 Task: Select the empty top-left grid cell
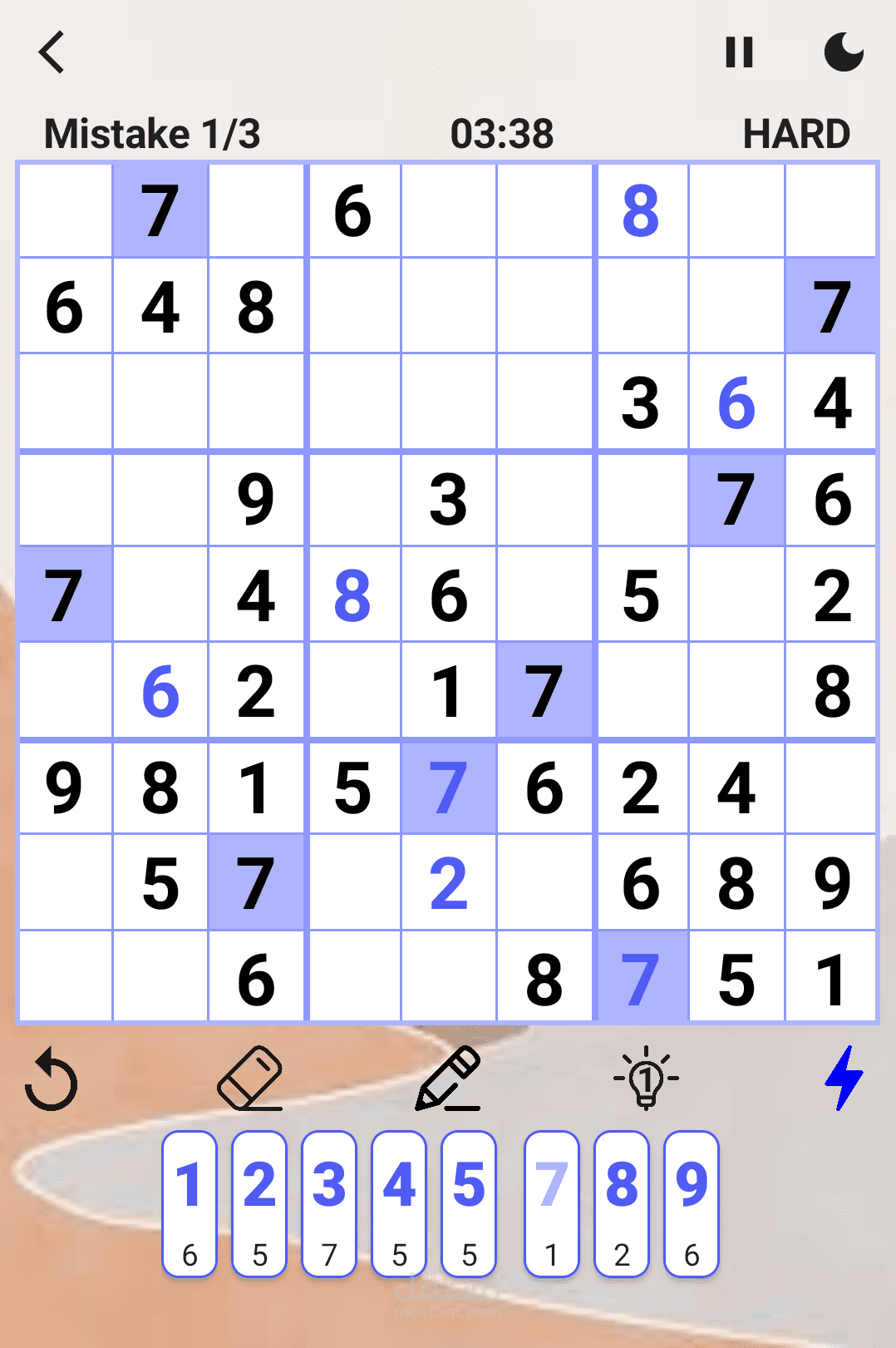[x=66, y=211]
